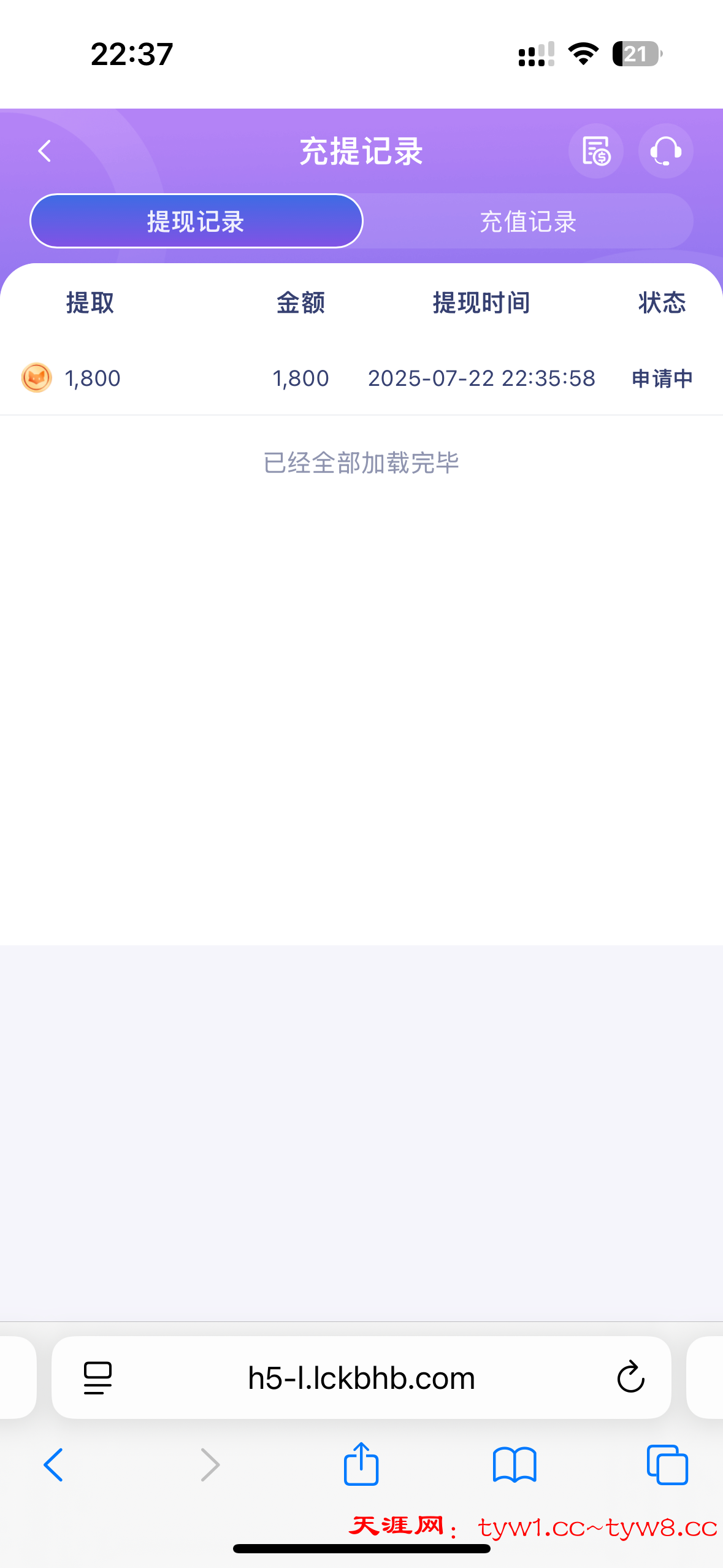Screen dimensions: 723x1568
Task: Tap the page's back chevron in header
Action: (44, 151)
